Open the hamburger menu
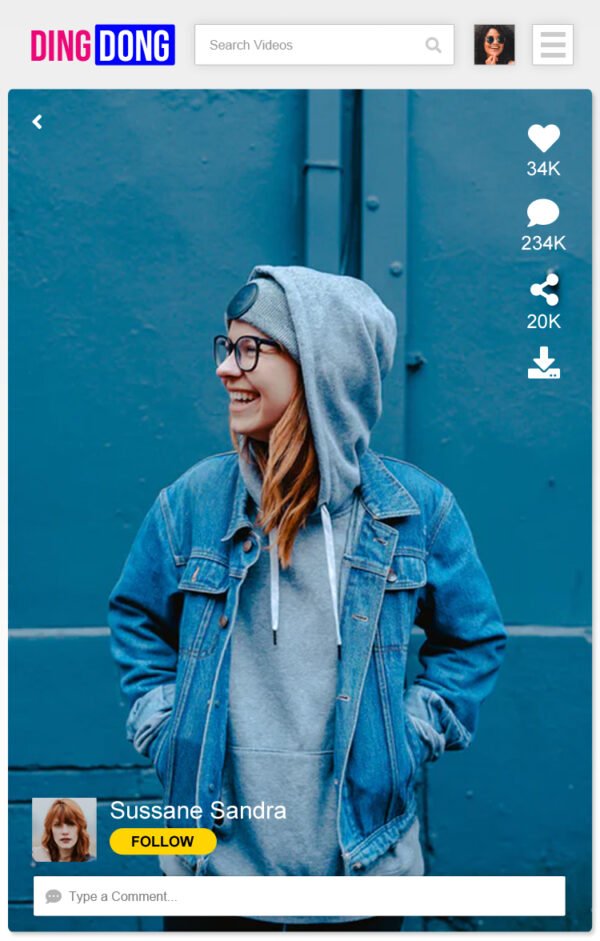Screen dimensions: 600x941 552,45
